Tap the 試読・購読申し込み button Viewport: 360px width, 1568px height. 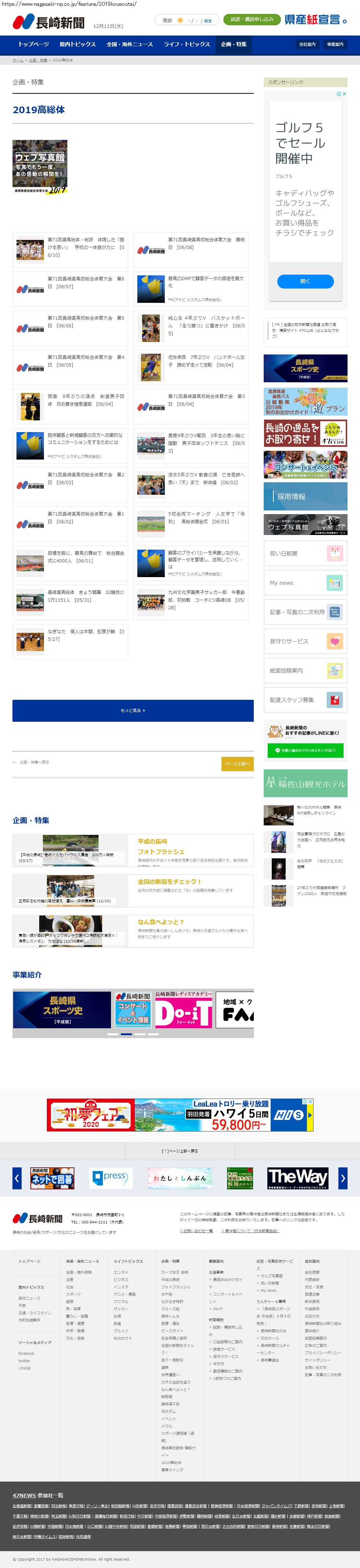252,19
